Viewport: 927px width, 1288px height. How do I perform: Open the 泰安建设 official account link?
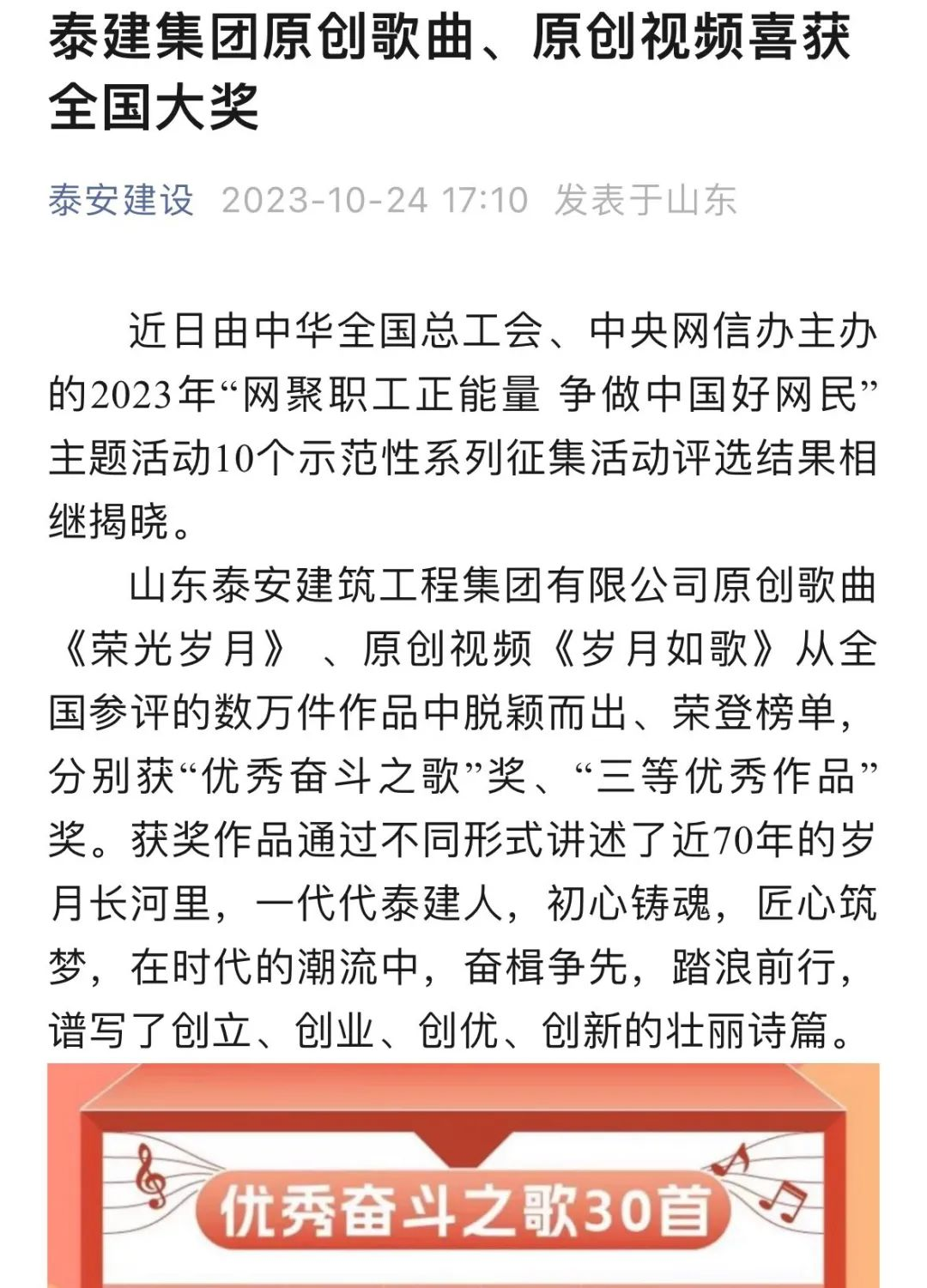click(121, 201)
